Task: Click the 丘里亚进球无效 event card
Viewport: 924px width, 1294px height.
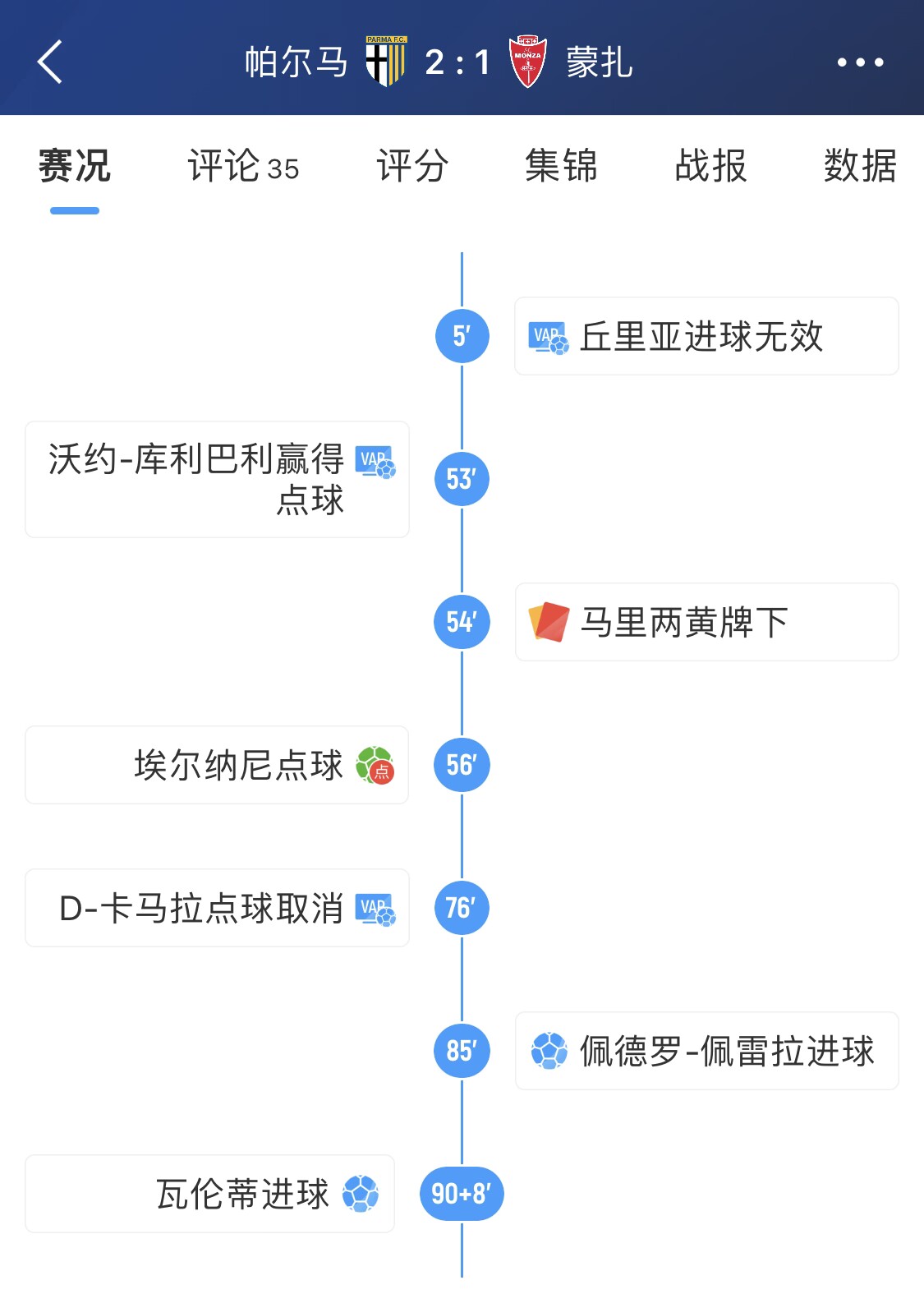Action: coord(706,334)
